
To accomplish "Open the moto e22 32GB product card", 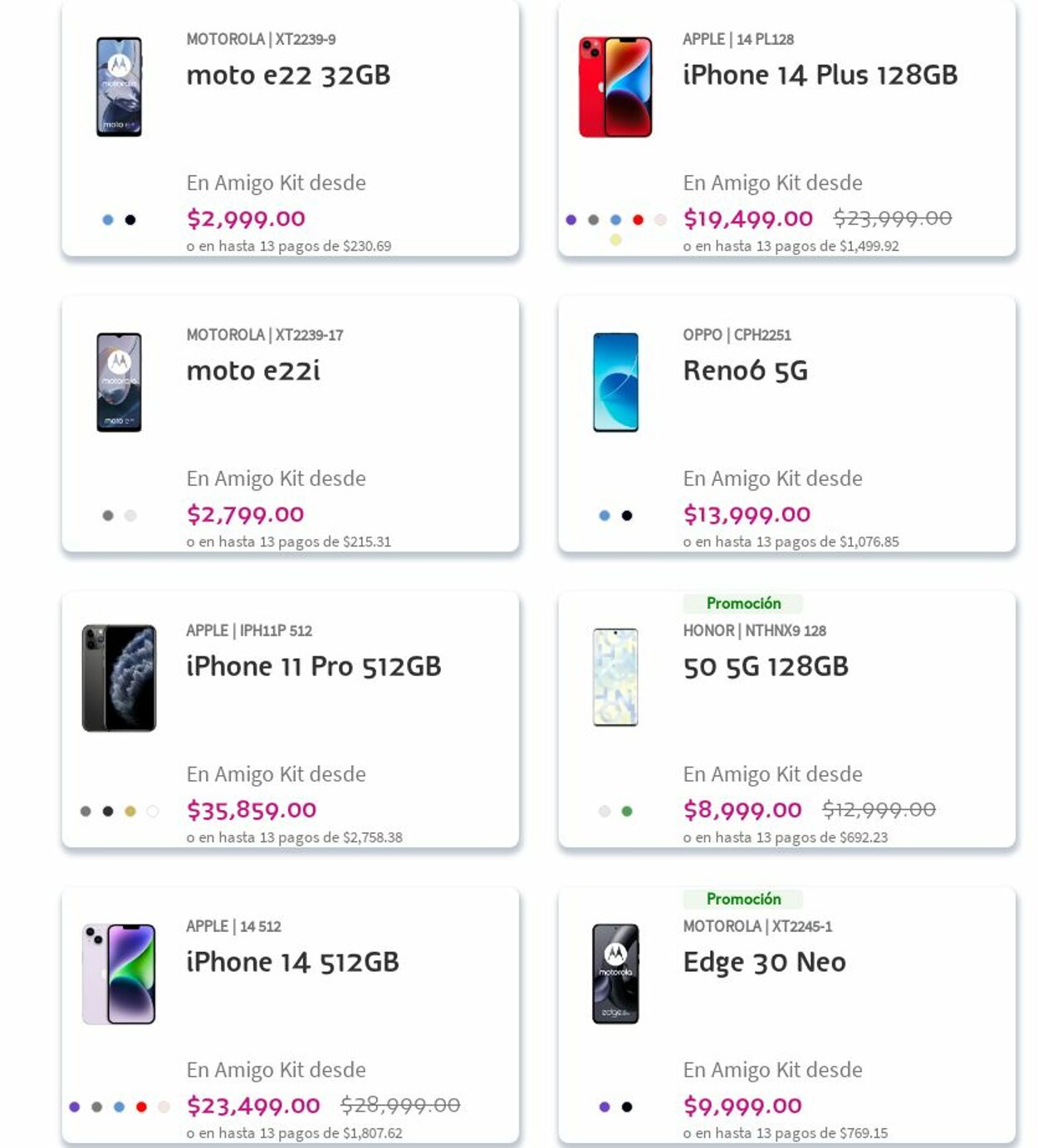I will (288, 76).
